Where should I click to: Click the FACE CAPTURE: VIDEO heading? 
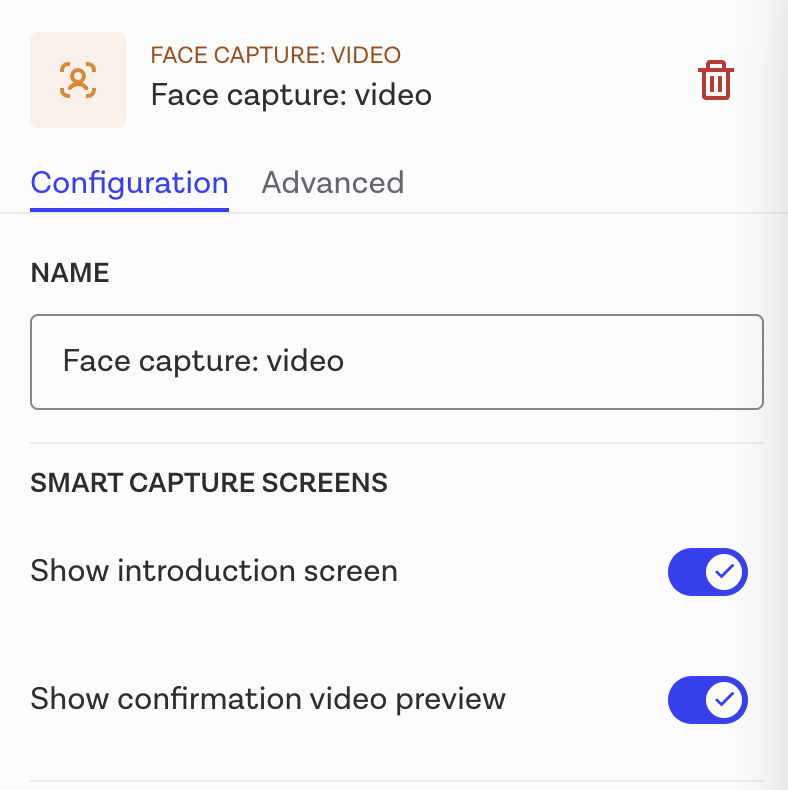pos(276,55)
